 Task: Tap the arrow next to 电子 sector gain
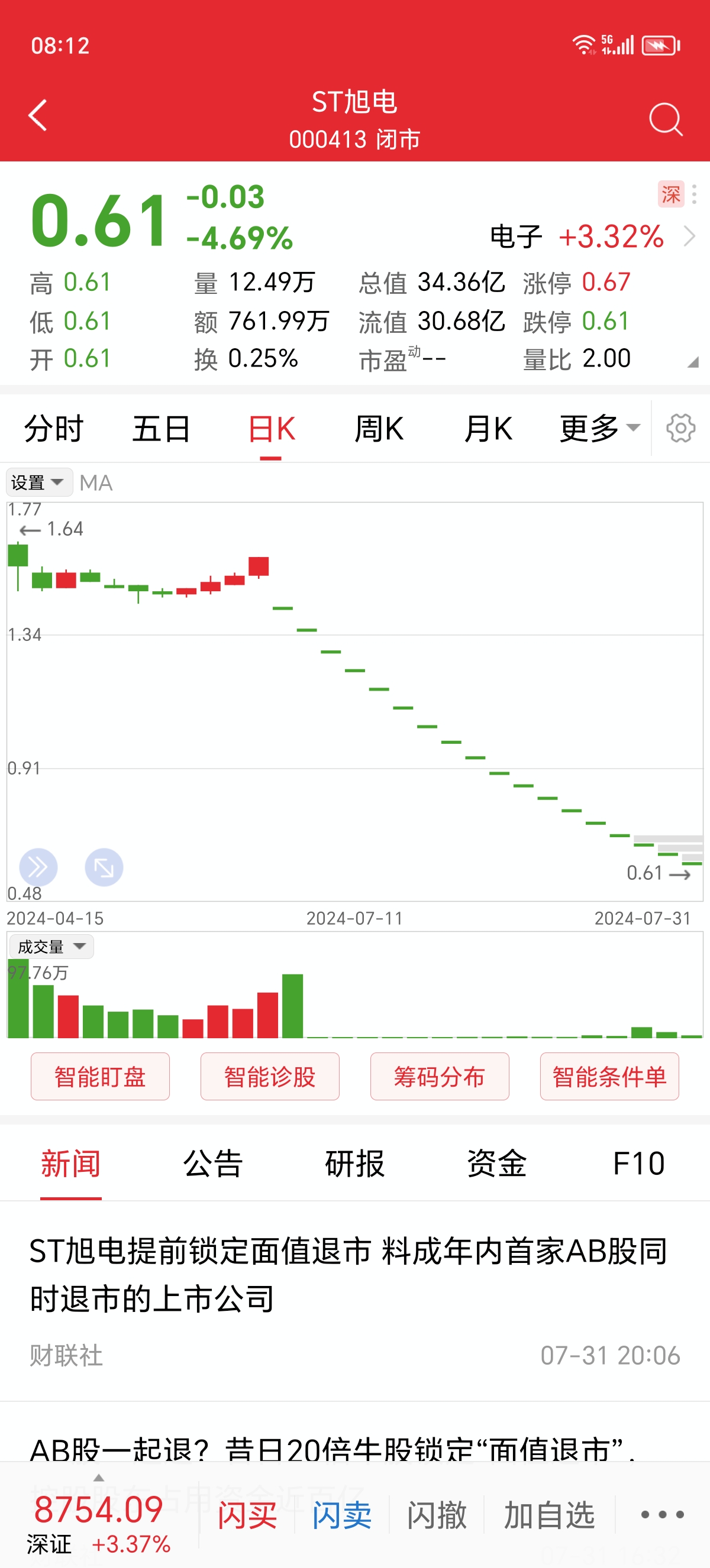point(690,237)
